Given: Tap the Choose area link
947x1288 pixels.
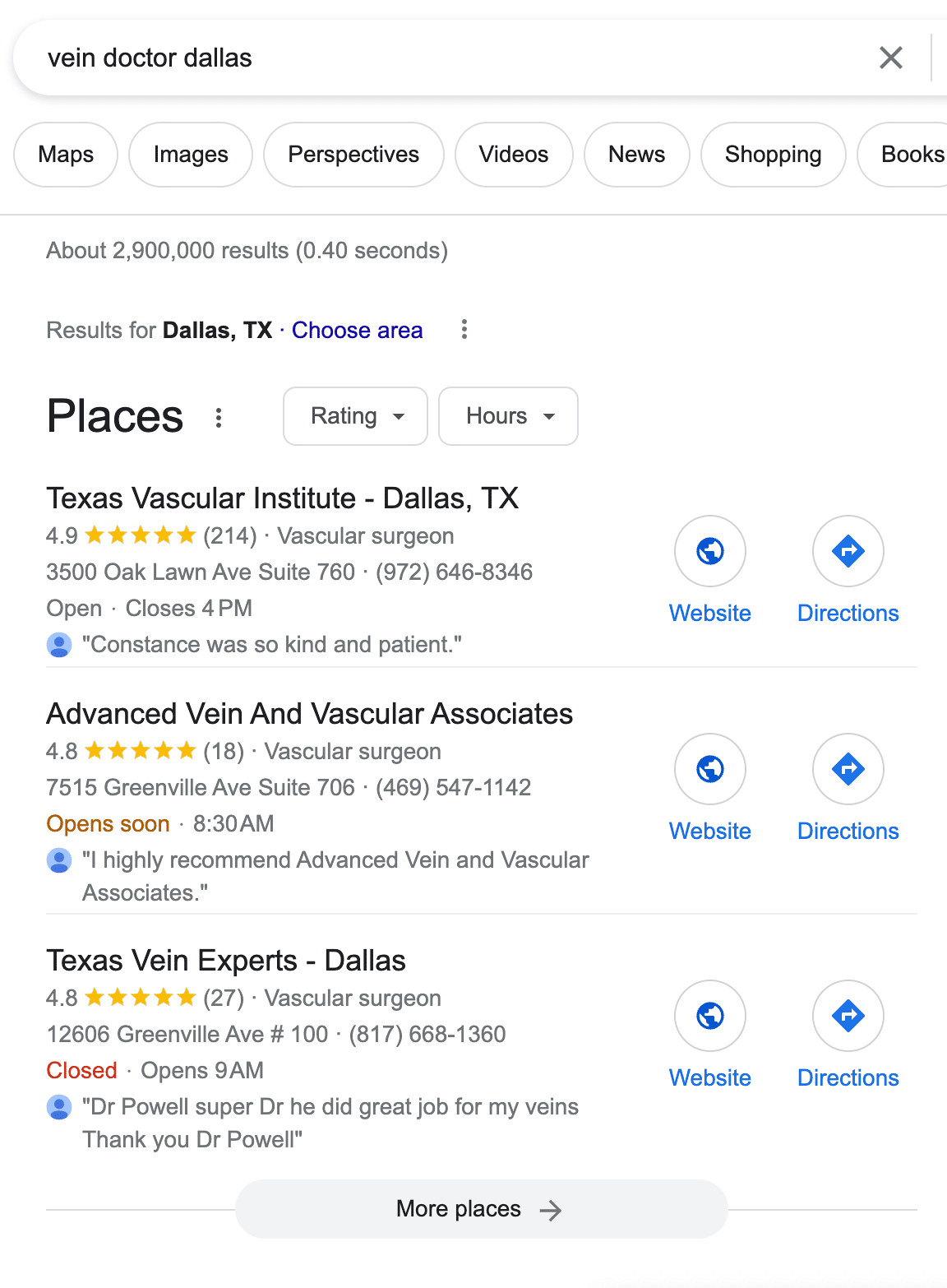Looking at the screenshot, I should click(x=357, y=330).
